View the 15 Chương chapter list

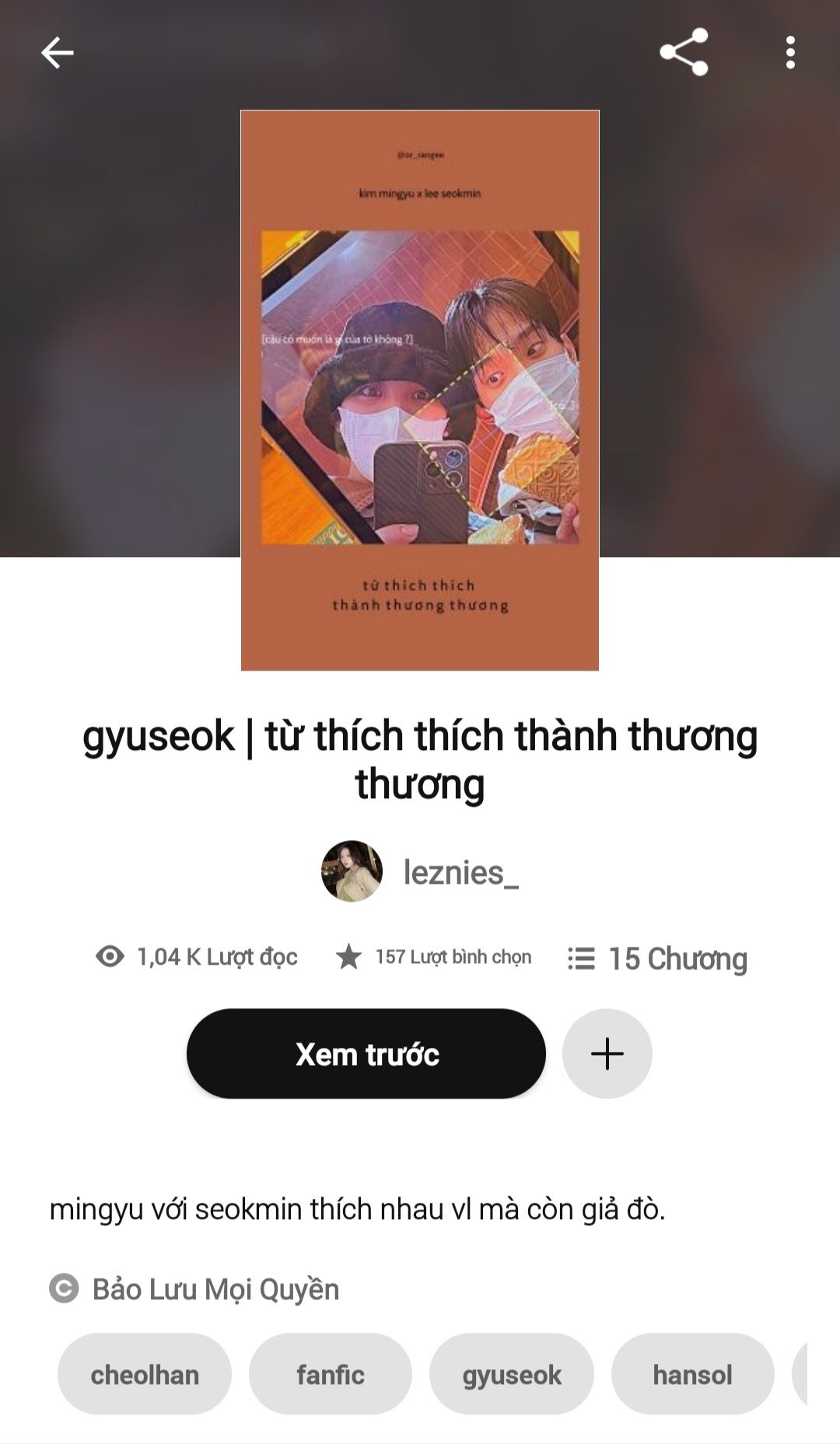click(x=657, y=959)
